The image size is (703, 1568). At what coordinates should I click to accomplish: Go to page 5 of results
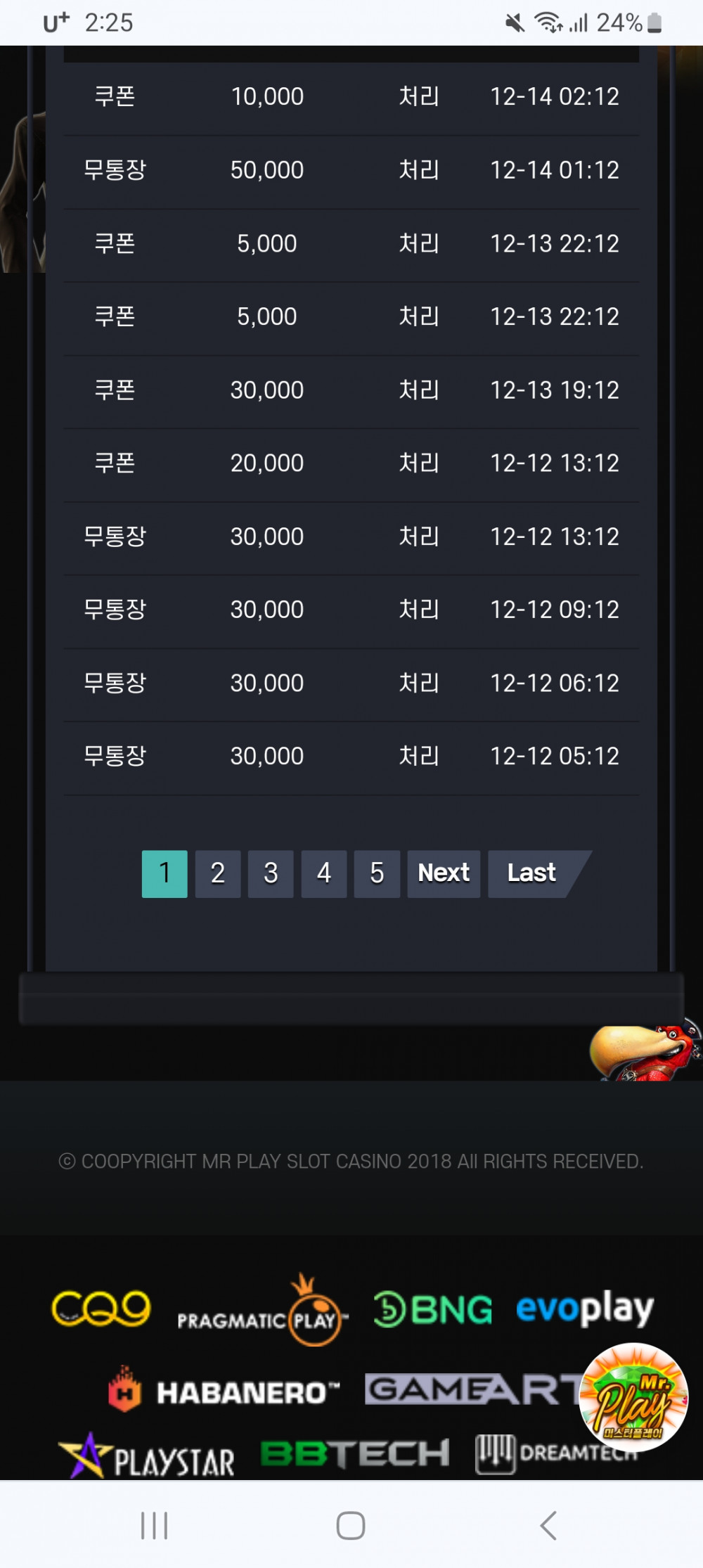point(377,873)
